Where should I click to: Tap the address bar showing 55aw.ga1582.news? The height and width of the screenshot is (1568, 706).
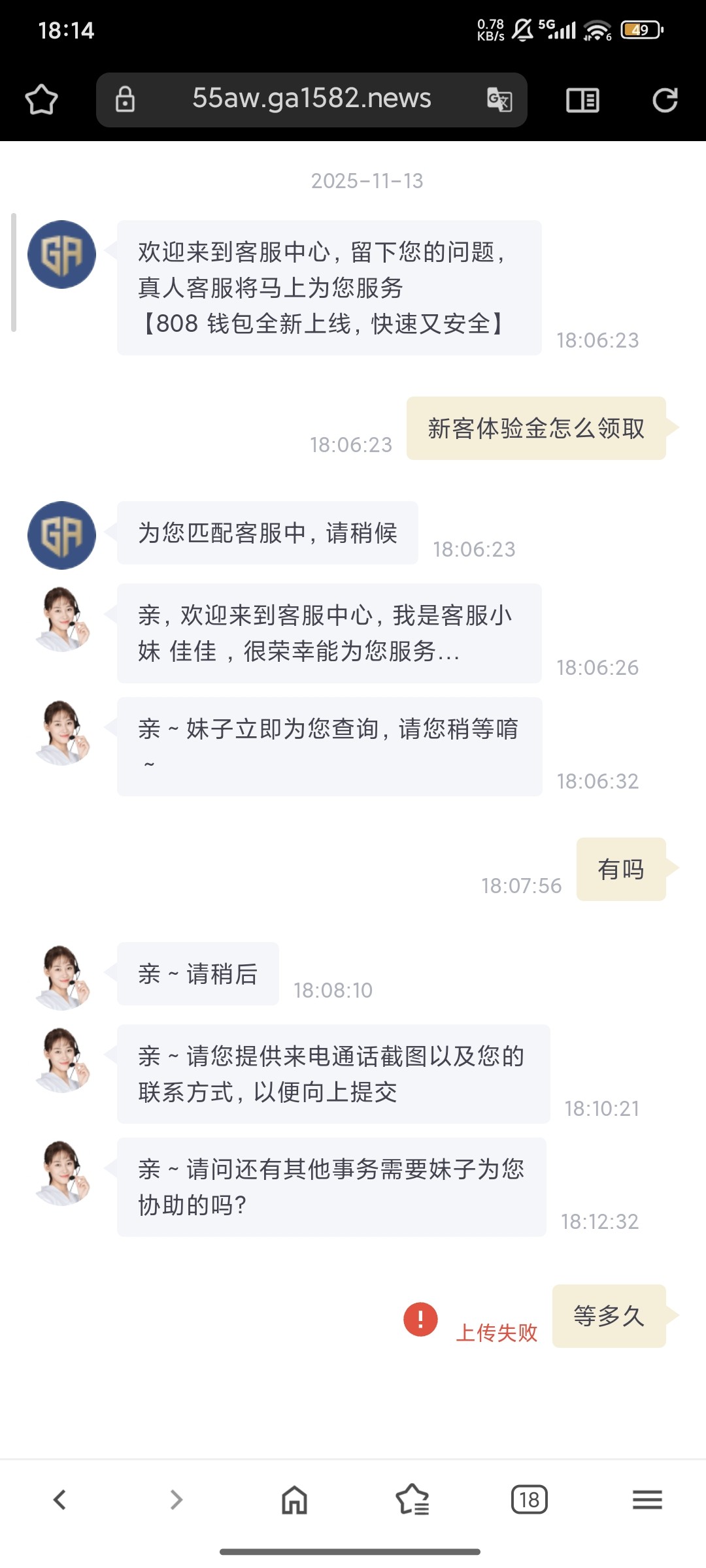click(311, 99)
